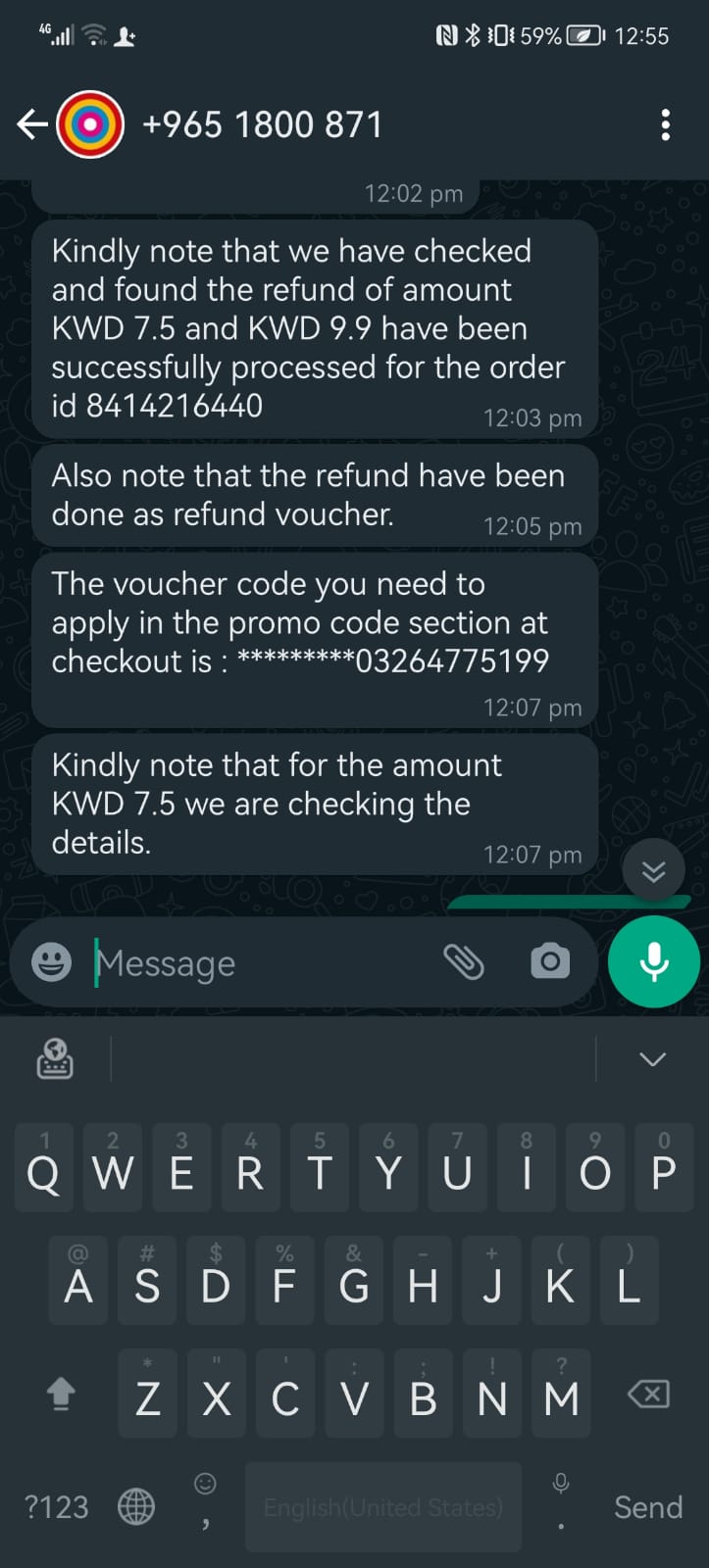709x1568 pixels.
Task: Tap the backspace key
Action: (x=648, y=1395)
